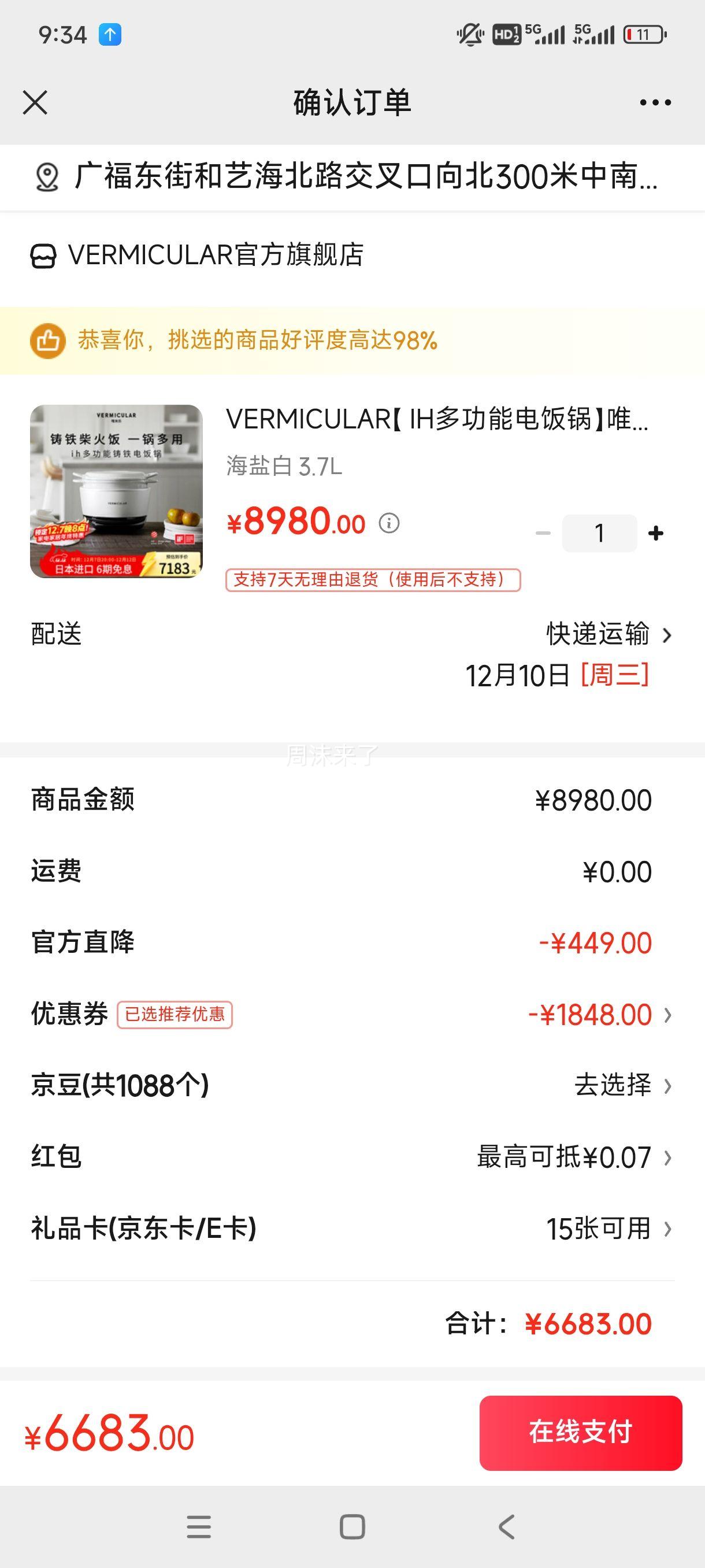This screenshot has height=1568, width=705.
Task: Click the VERMICULAR store icon
Action: [x=43, y=255]
